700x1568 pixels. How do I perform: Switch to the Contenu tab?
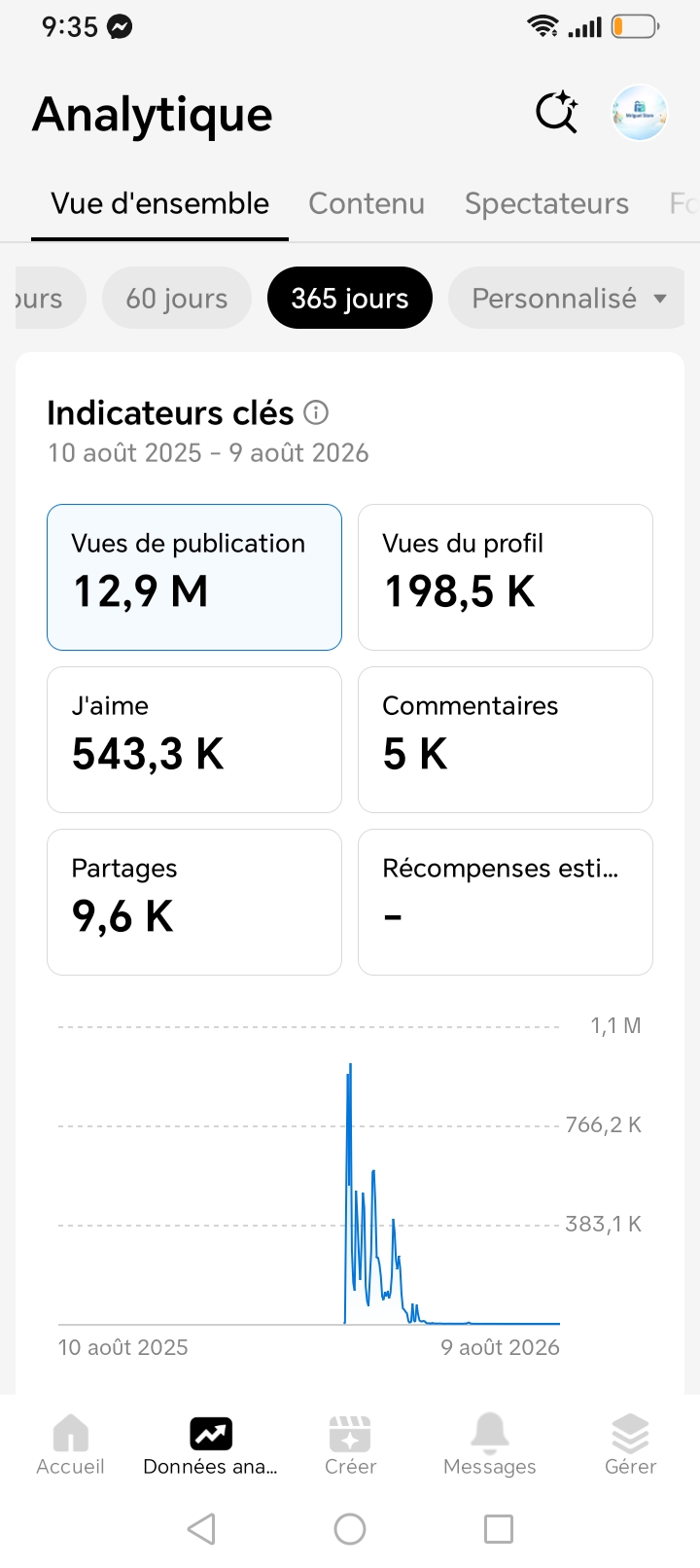point(367,203)
